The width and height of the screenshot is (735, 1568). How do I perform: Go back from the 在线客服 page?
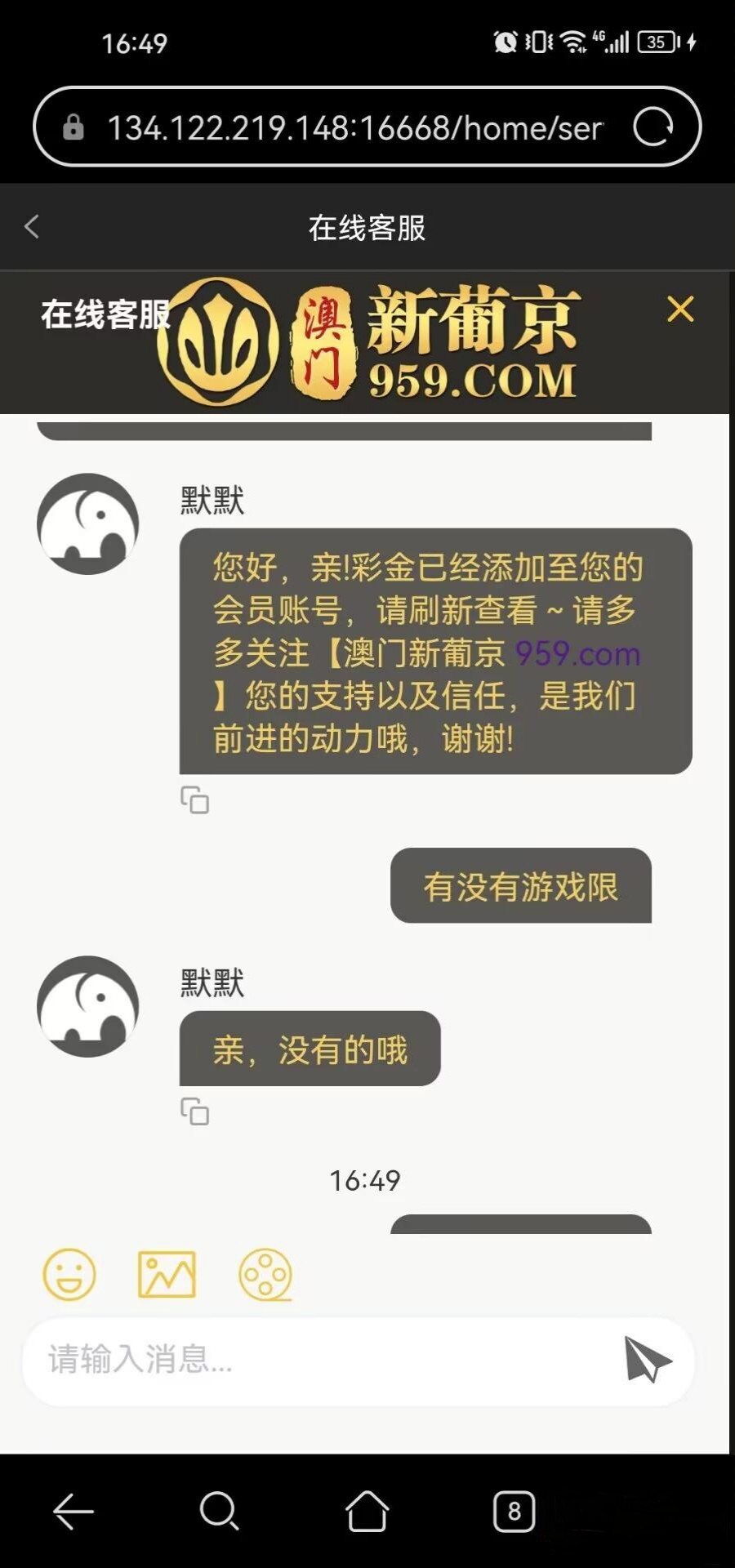[32, 226]
